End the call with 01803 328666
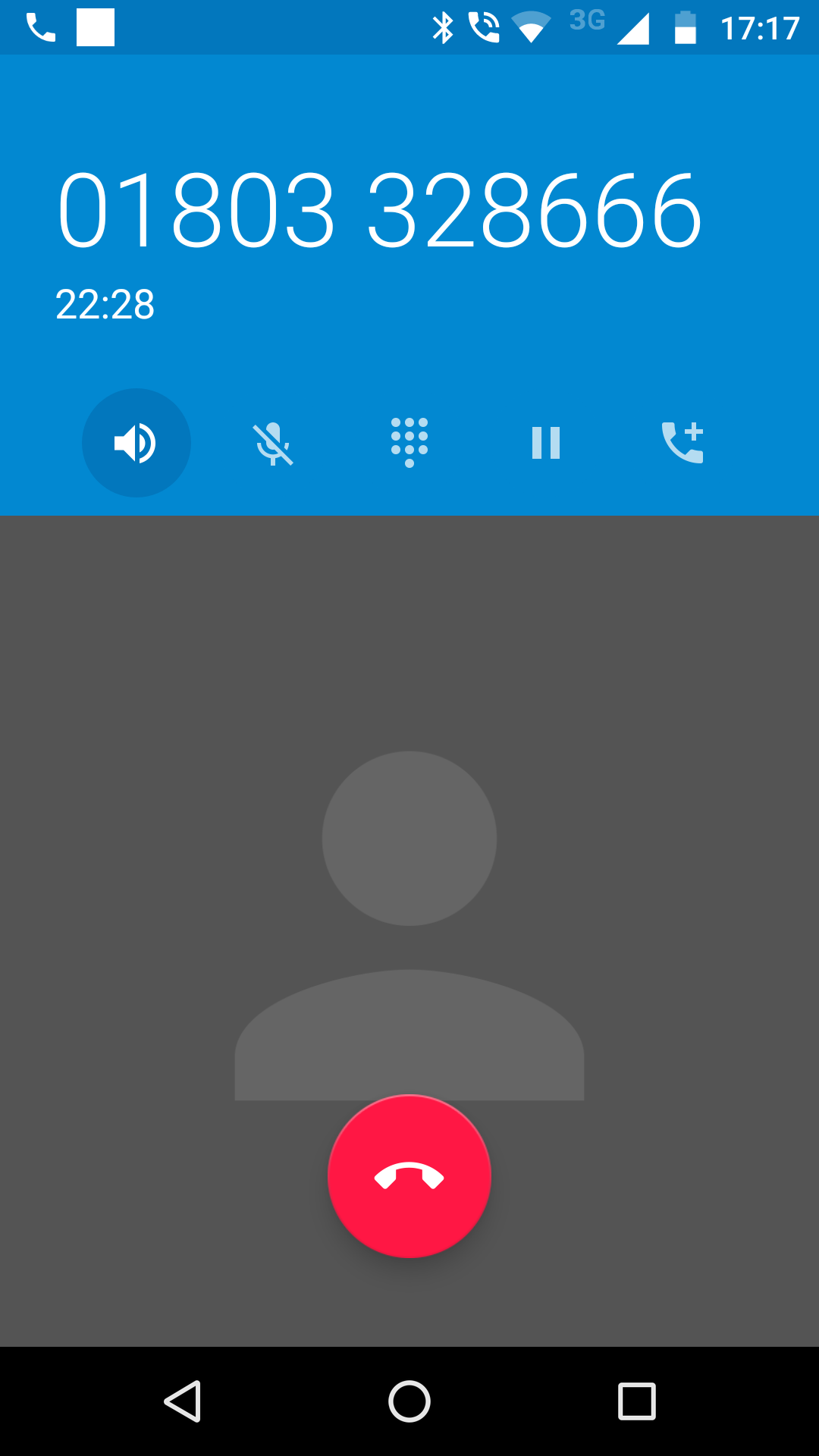The width and height of the screenshot is (819, 1456). [x=409, y=1176]
